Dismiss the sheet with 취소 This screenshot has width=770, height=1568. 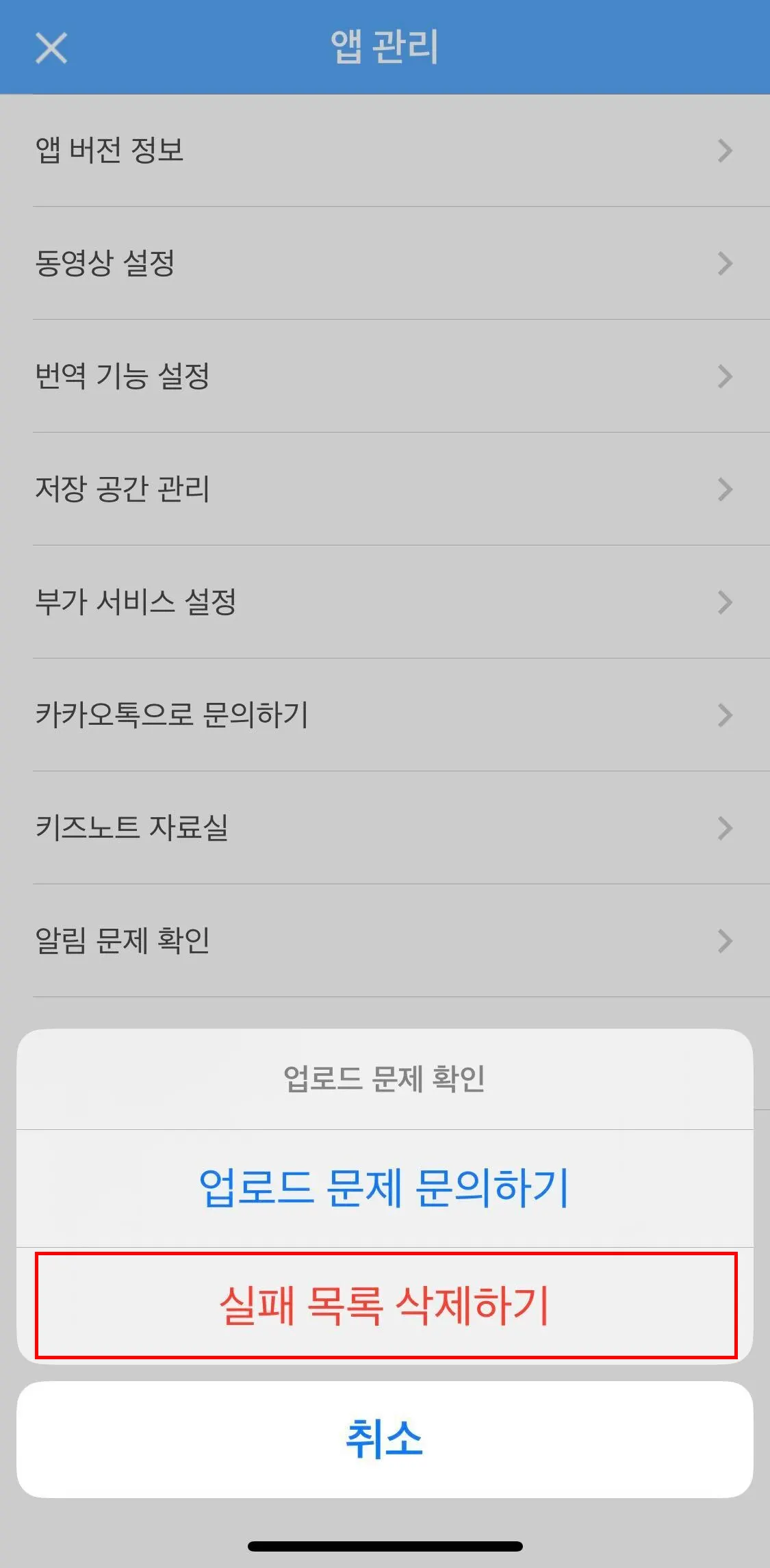point(385,1439)
